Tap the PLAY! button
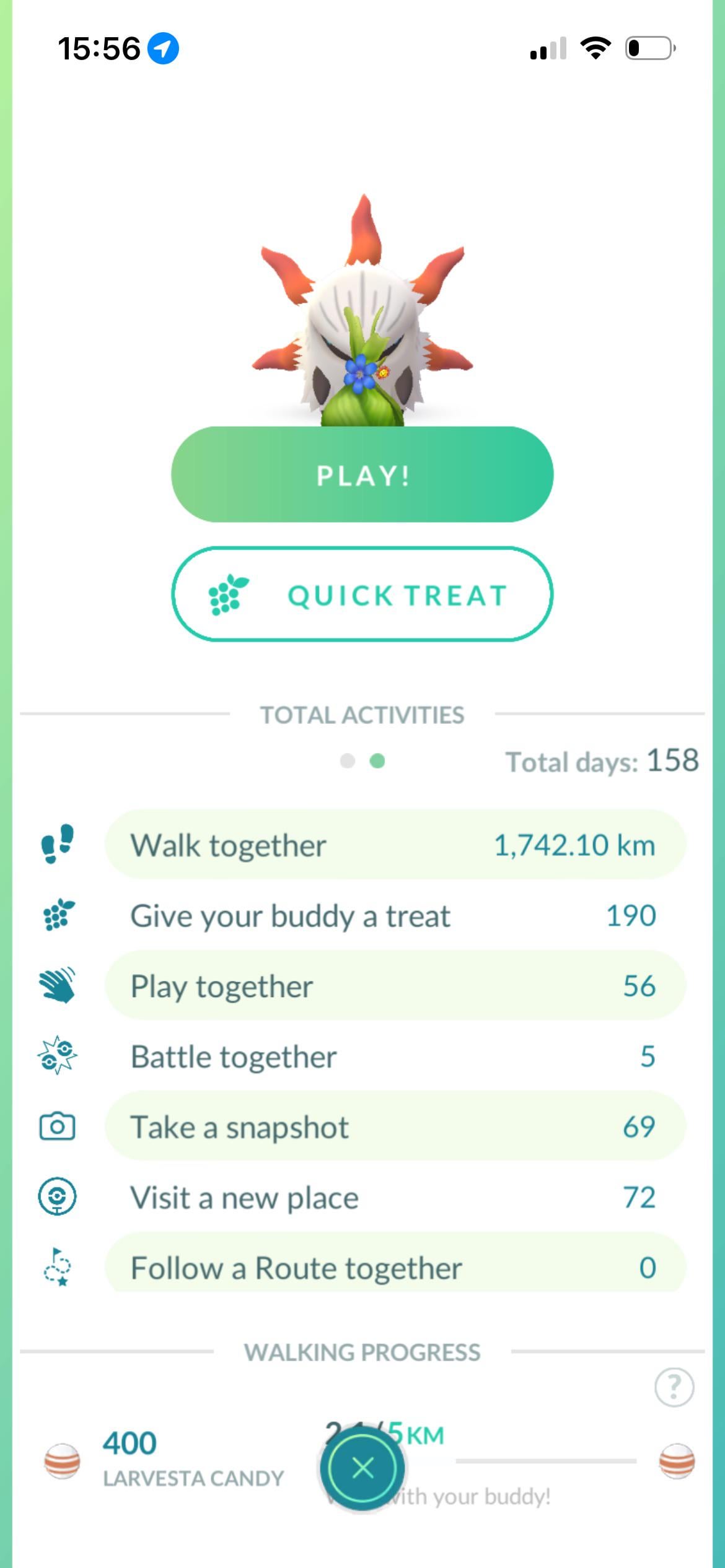 pos(362,474)
